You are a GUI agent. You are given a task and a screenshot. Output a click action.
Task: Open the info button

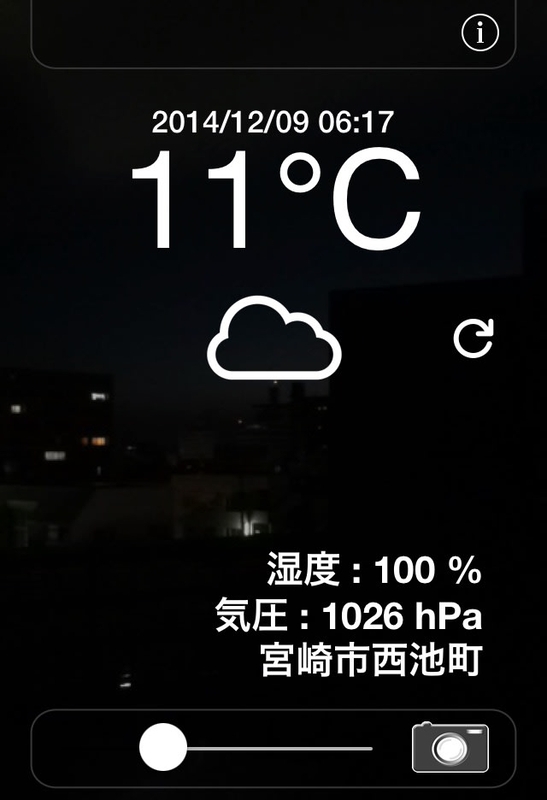(480, 33)
